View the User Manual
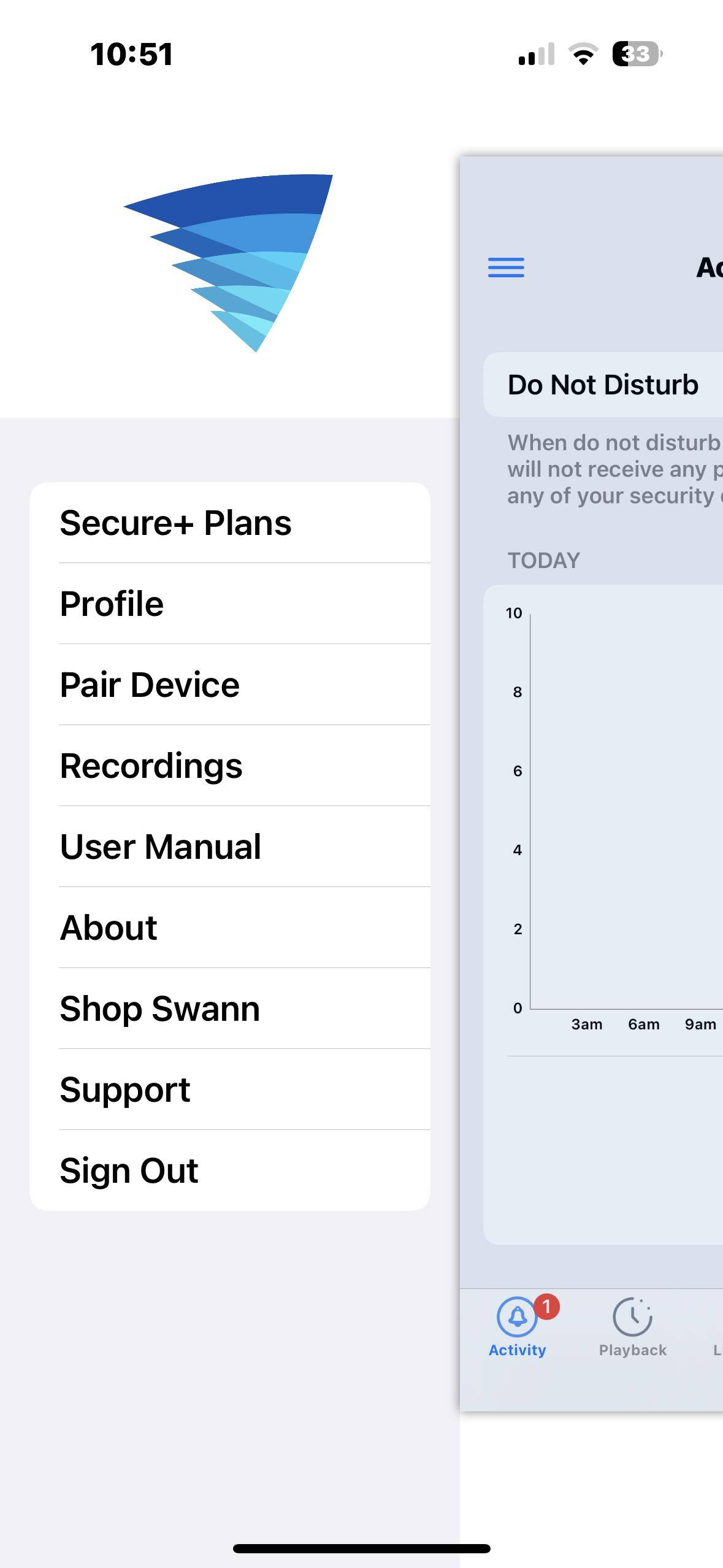 pyautogui.click(x=230, y=847)
